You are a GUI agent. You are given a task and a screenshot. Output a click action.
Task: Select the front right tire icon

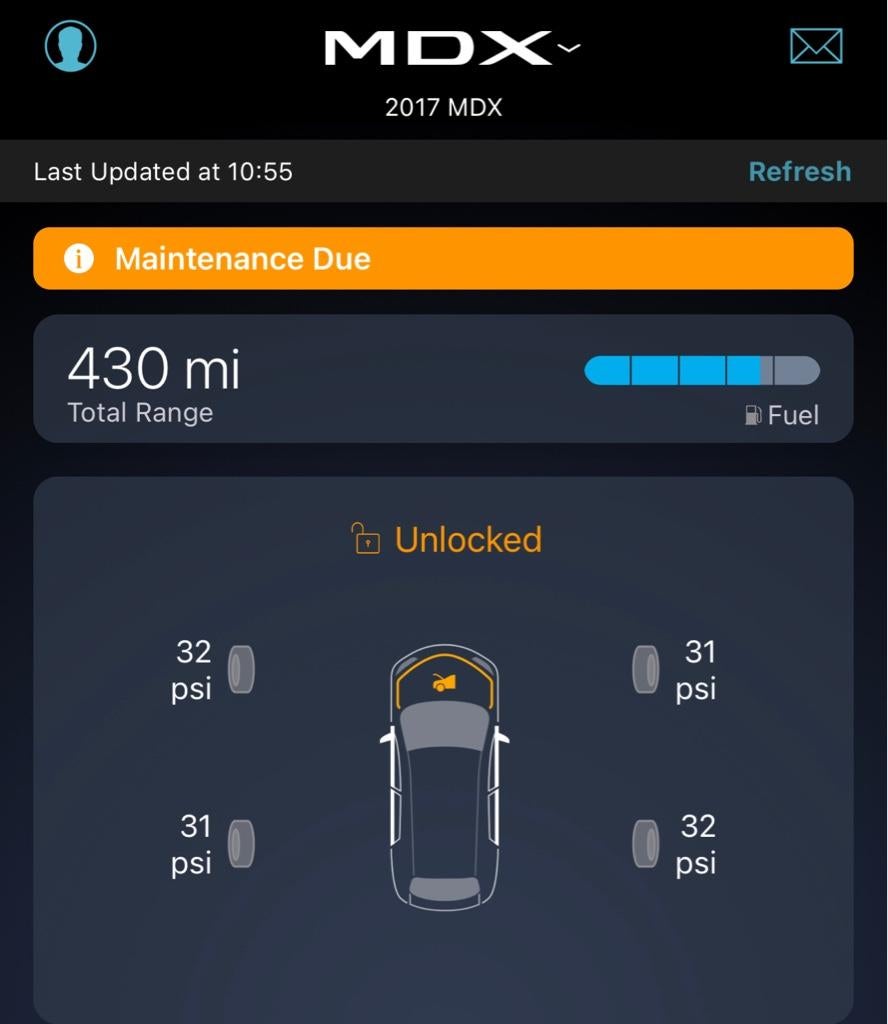tap(647, 670)
